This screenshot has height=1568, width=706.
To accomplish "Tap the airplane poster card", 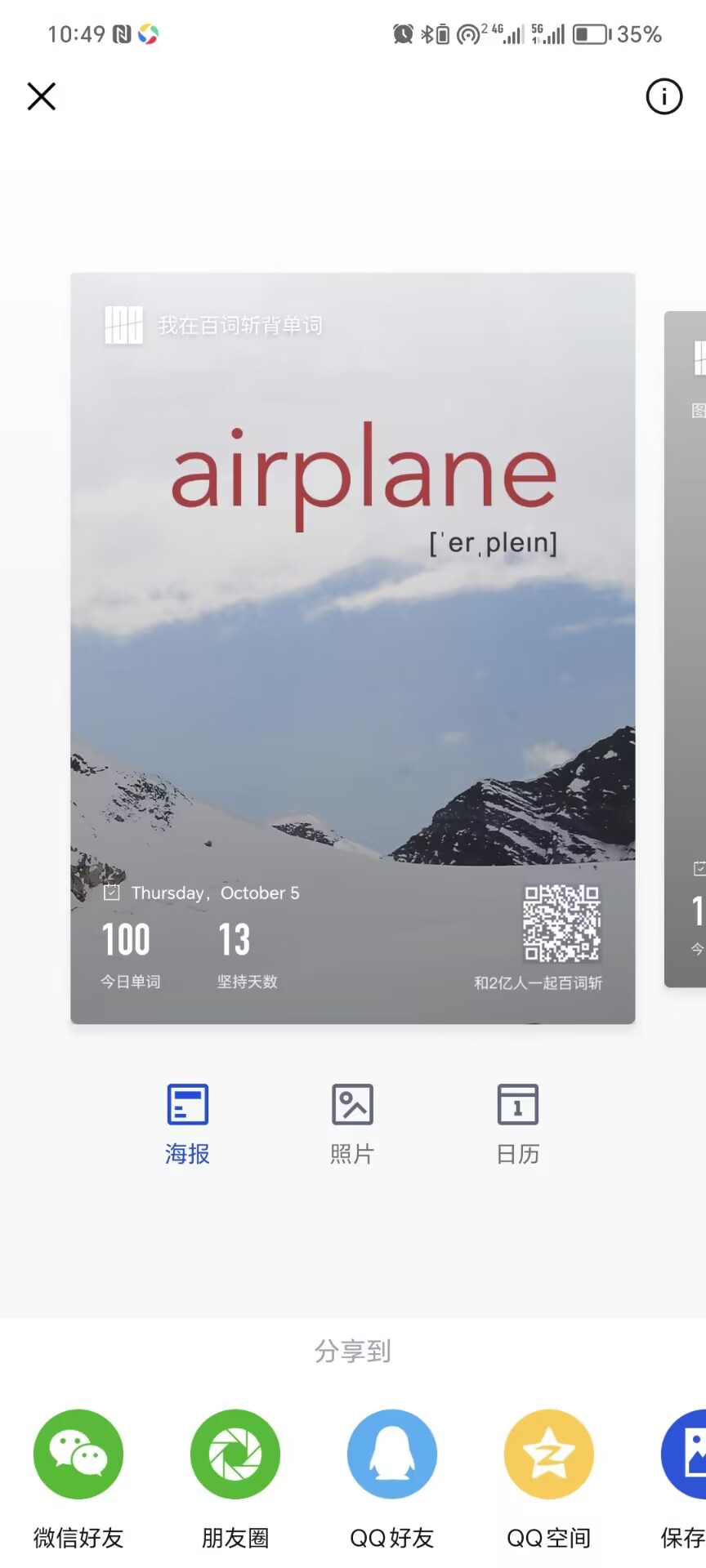I will (353, 648).
